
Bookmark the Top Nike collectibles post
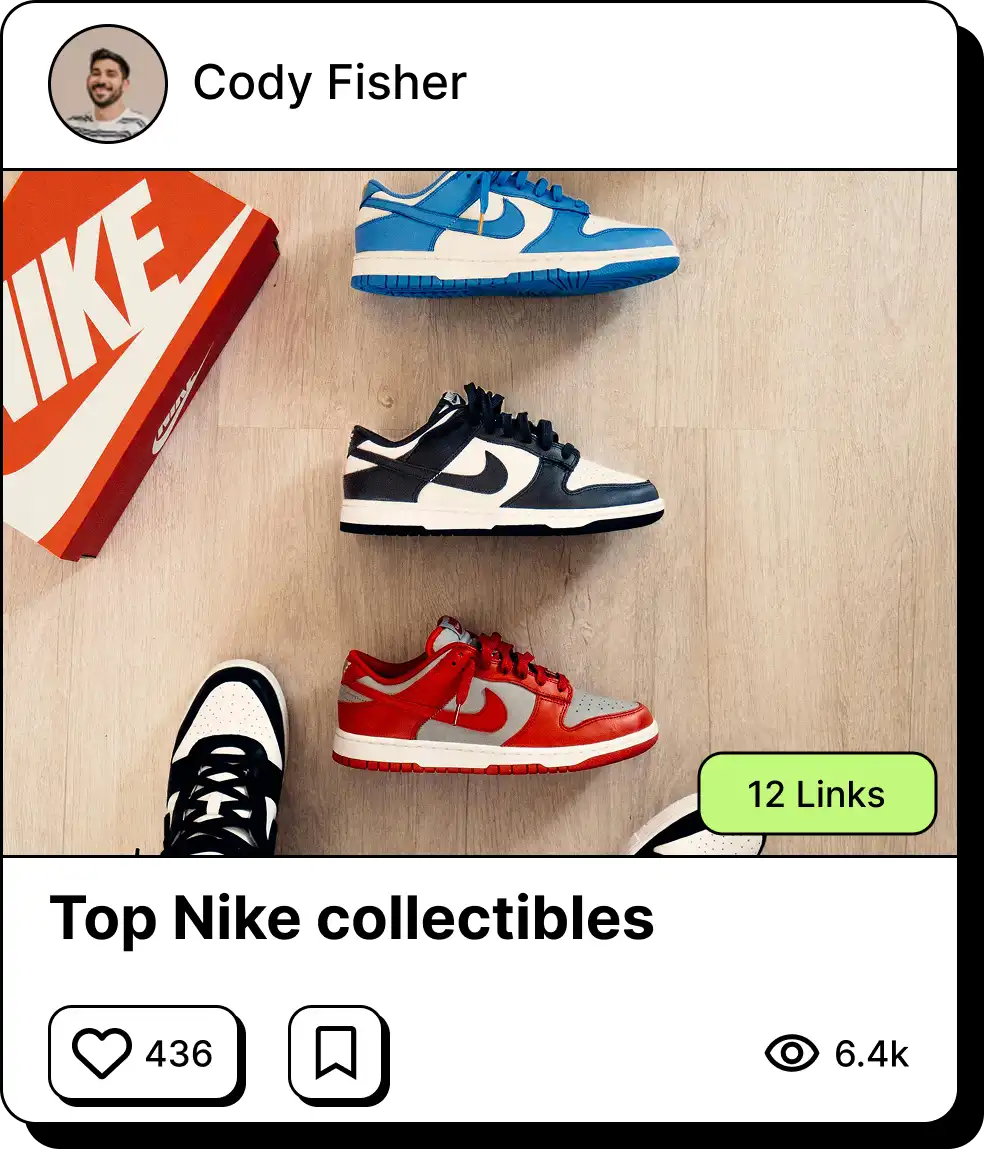335,1053
